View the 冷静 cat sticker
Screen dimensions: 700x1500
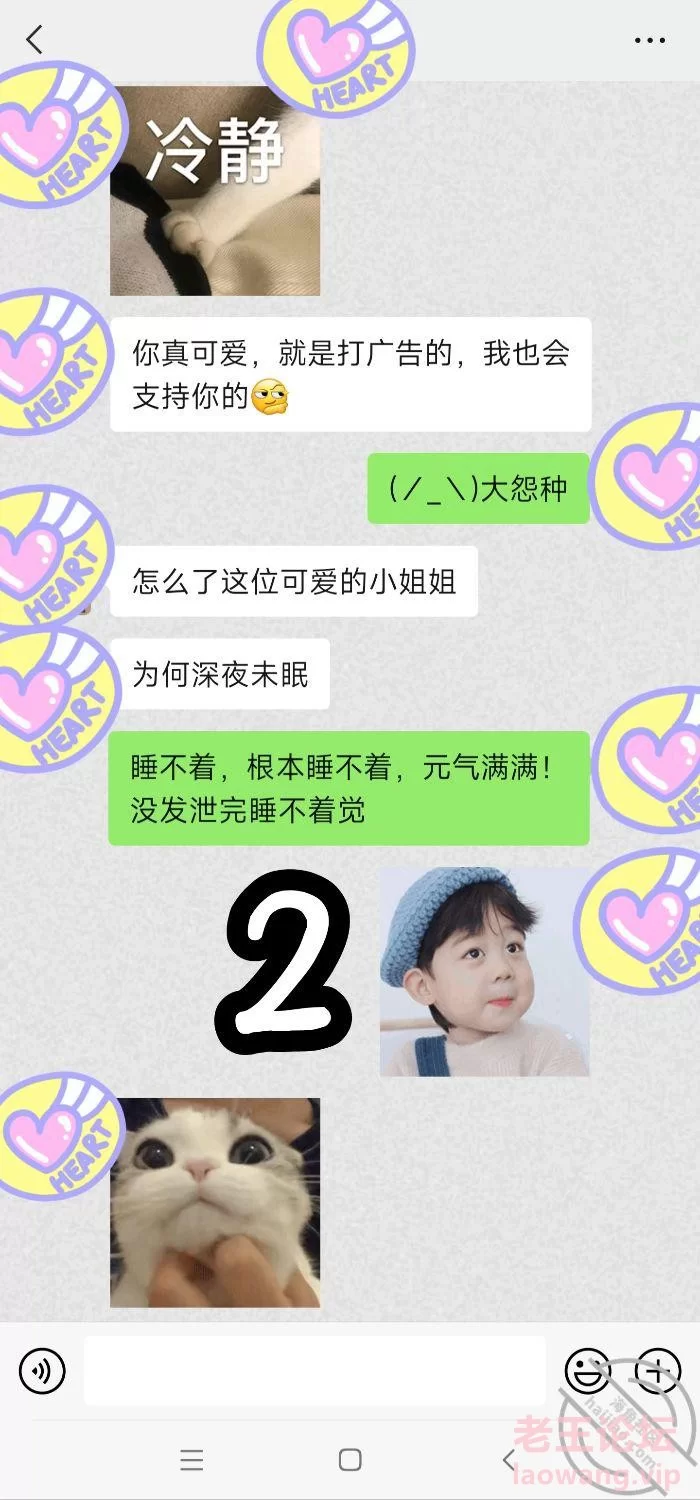215,192
